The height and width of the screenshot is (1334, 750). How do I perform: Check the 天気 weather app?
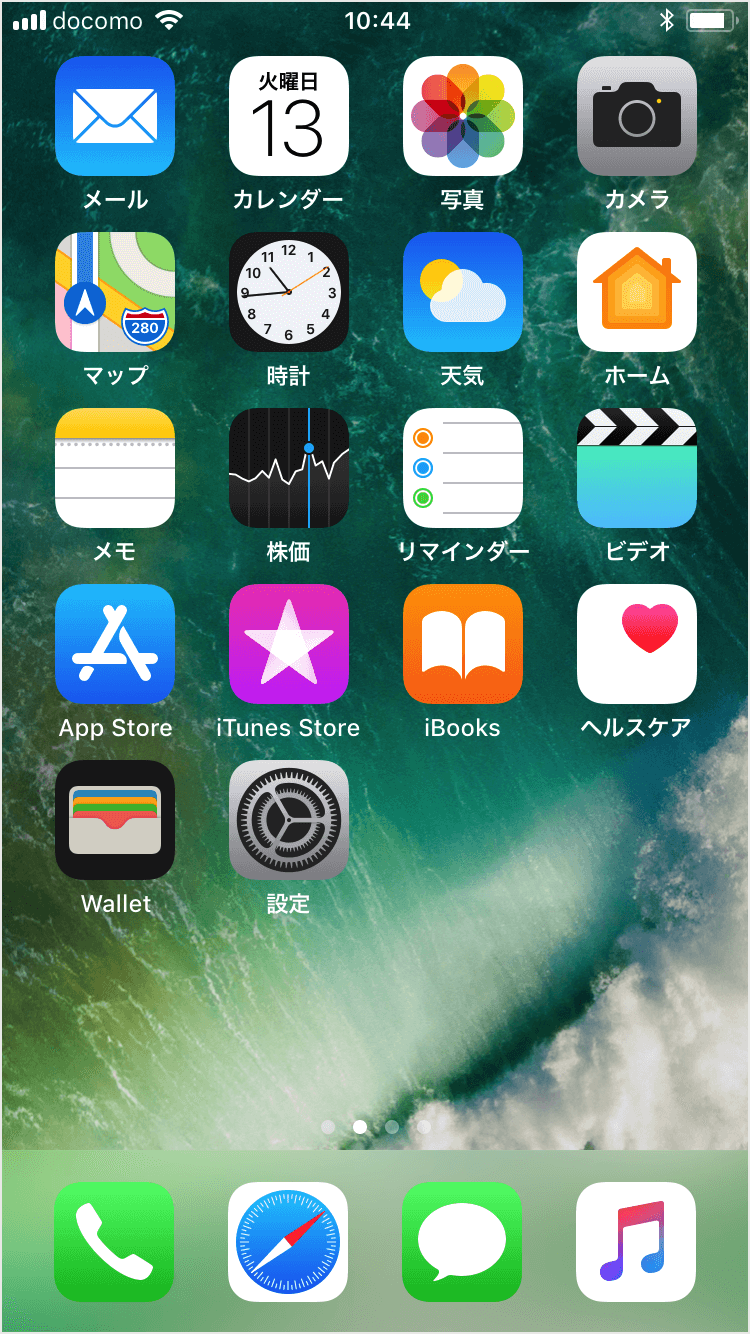[463, 292]
